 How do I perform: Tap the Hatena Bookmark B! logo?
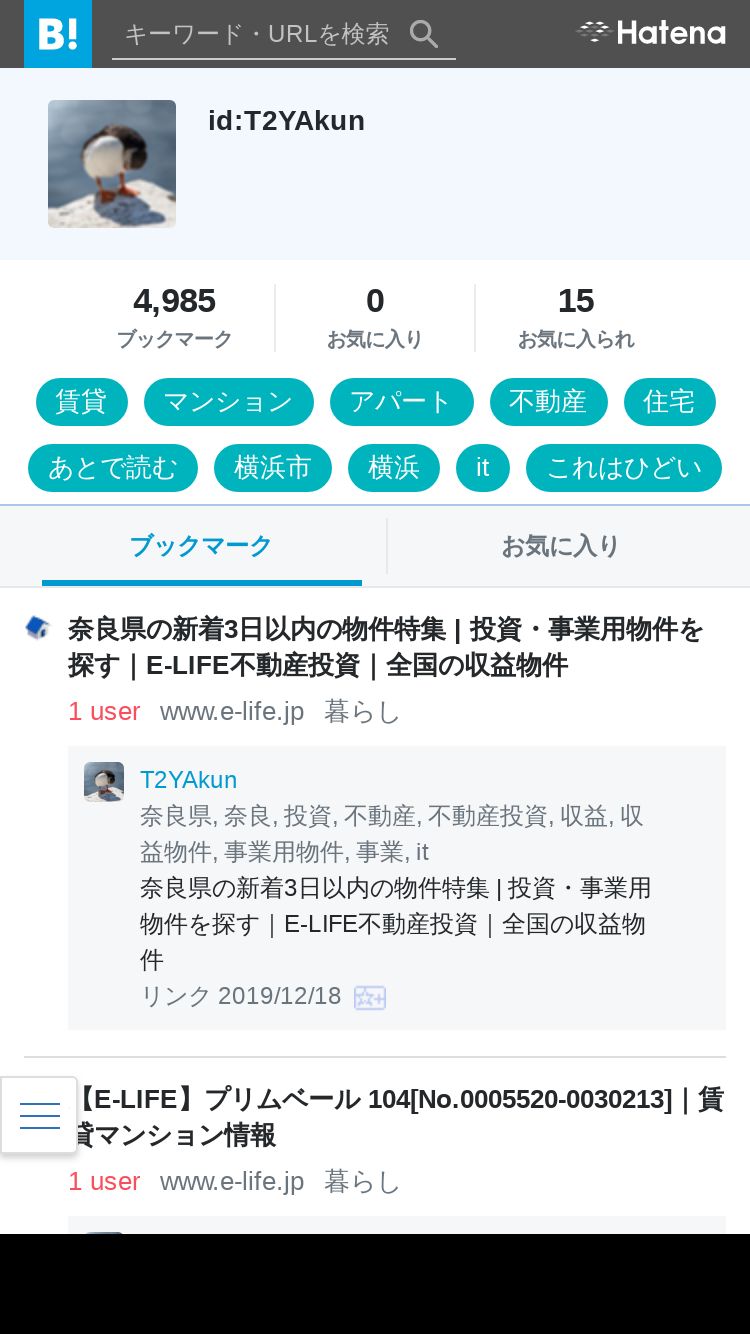coord(58,34)
